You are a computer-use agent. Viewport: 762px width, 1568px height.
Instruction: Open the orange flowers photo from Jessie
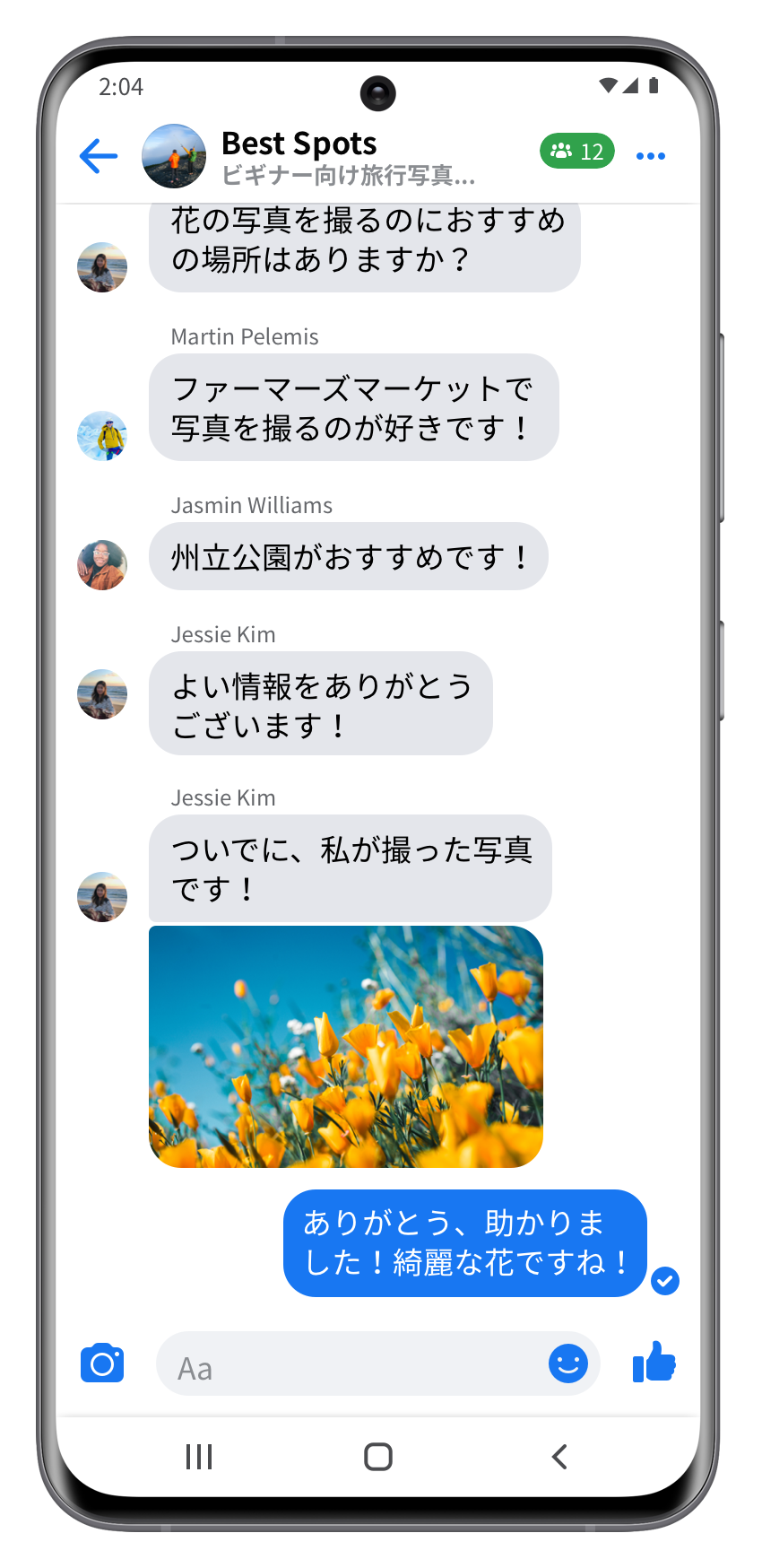pos(346,1046)
